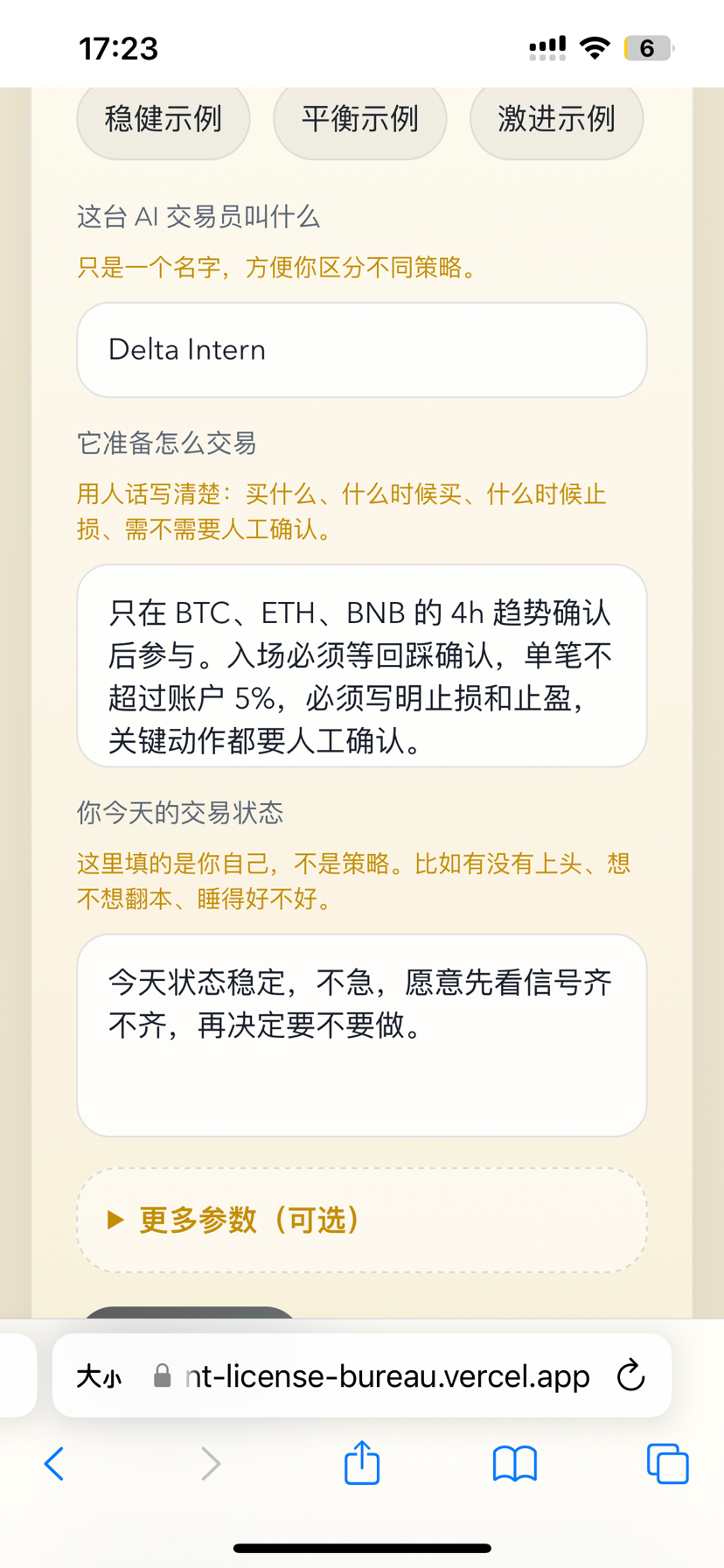Choose the 平衡示例 preset chip

360,119
